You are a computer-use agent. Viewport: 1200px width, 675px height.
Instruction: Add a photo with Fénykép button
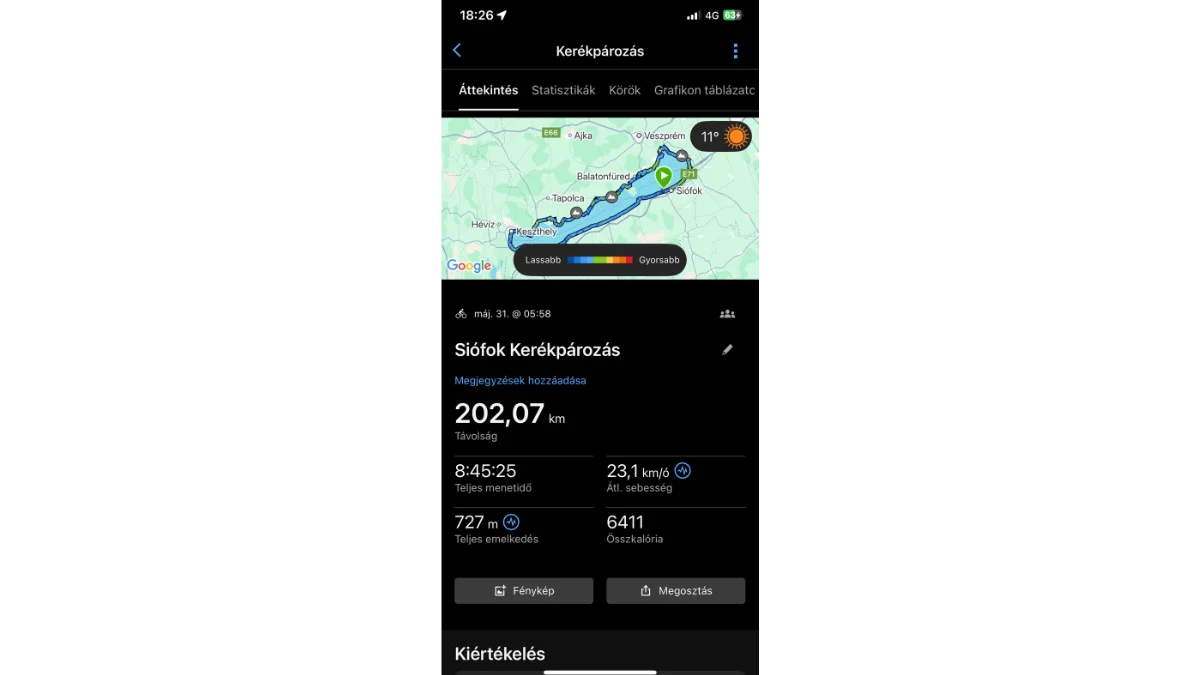[523, 591]
